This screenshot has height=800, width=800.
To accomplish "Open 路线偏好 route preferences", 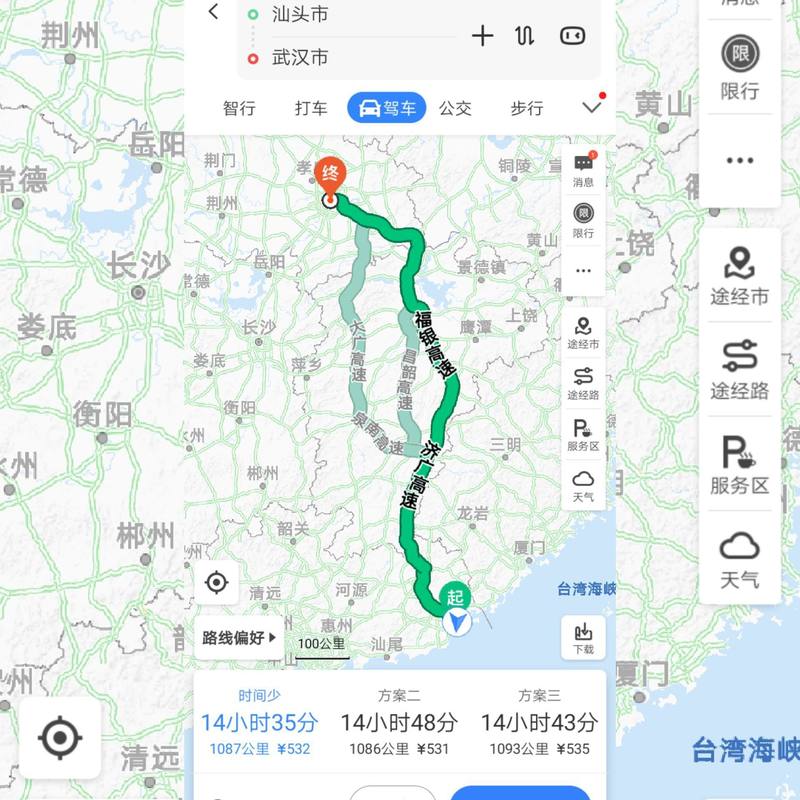I will 240,637.
